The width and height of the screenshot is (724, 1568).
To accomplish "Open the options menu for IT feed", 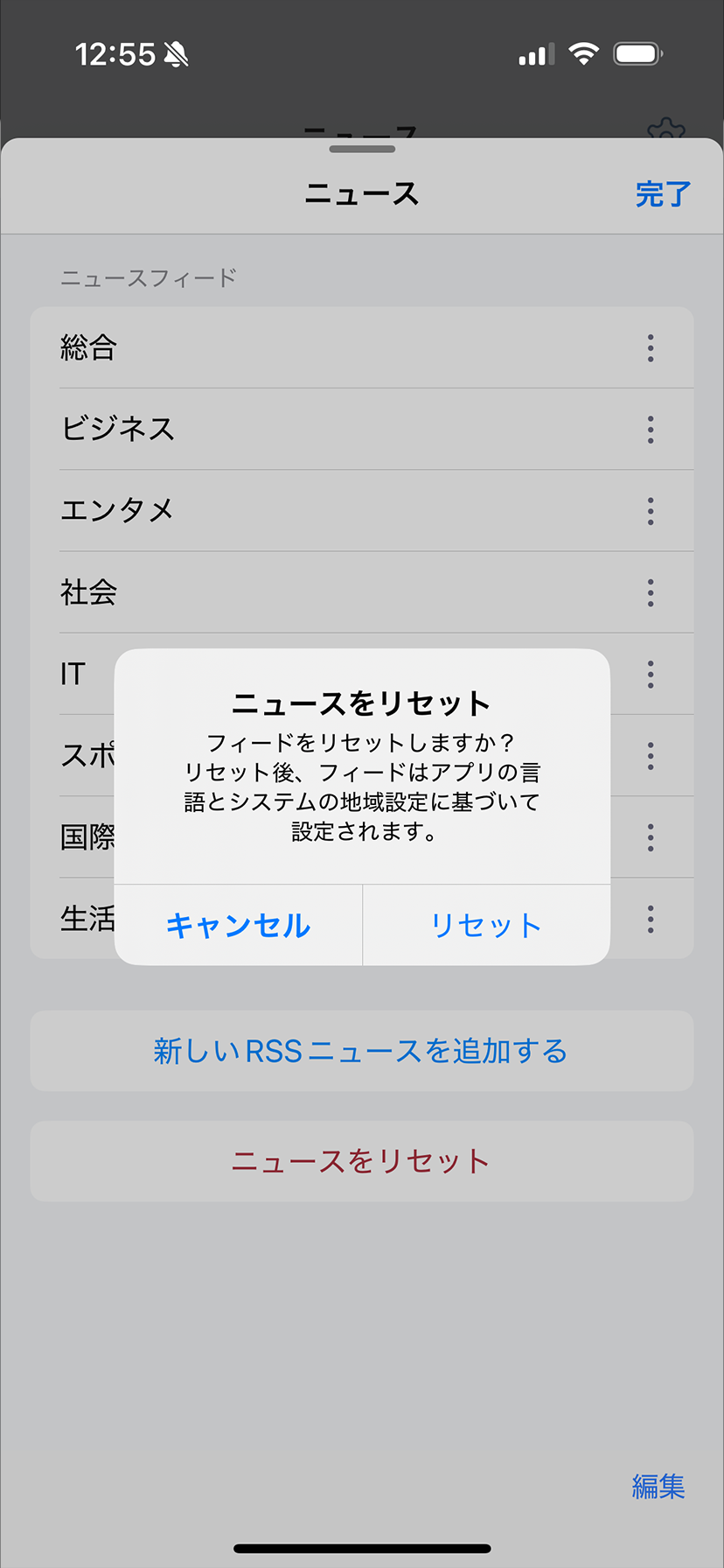I will coord(651,674).
